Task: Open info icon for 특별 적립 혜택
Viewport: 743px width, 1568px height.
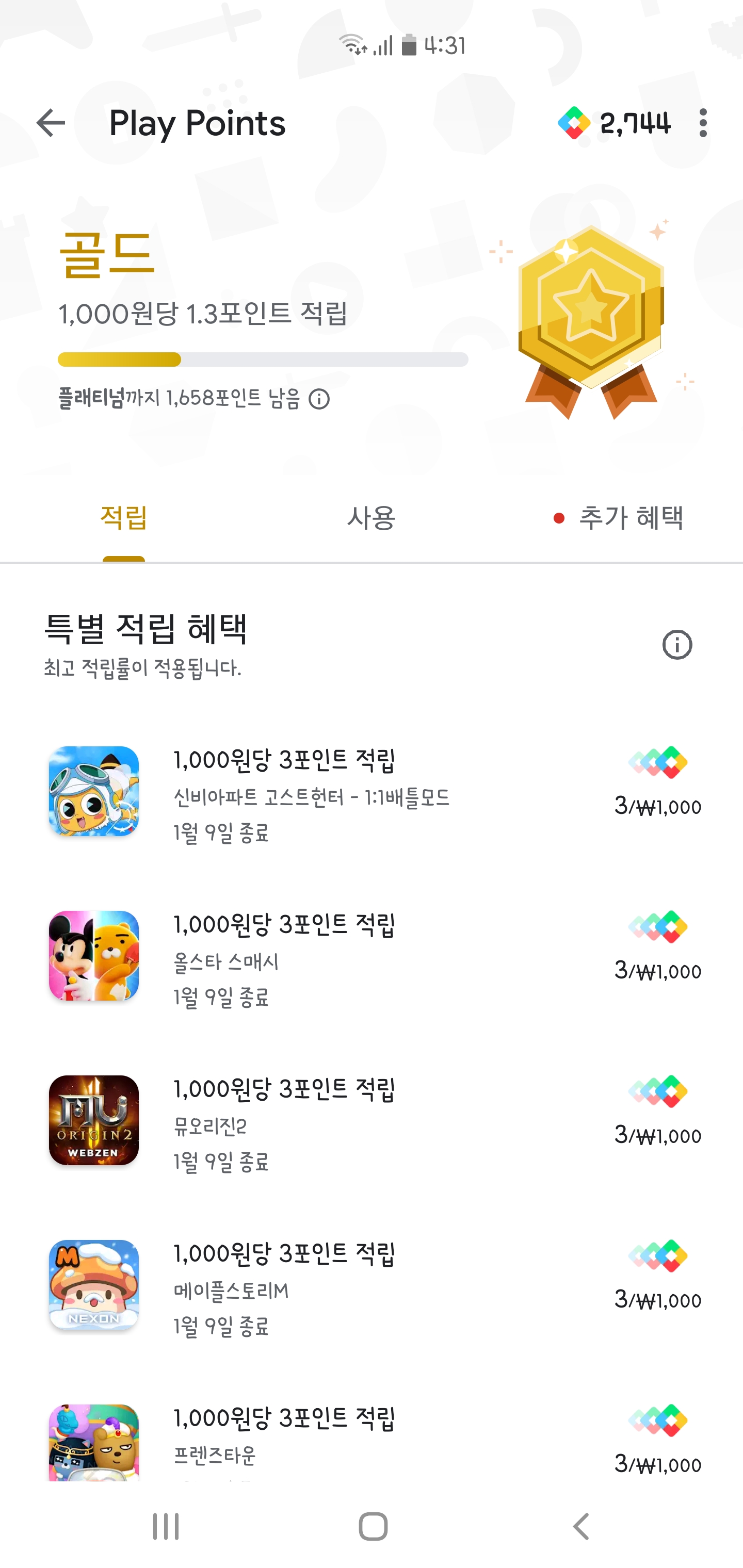Action: pyautogui.click(x=676, y=645)
